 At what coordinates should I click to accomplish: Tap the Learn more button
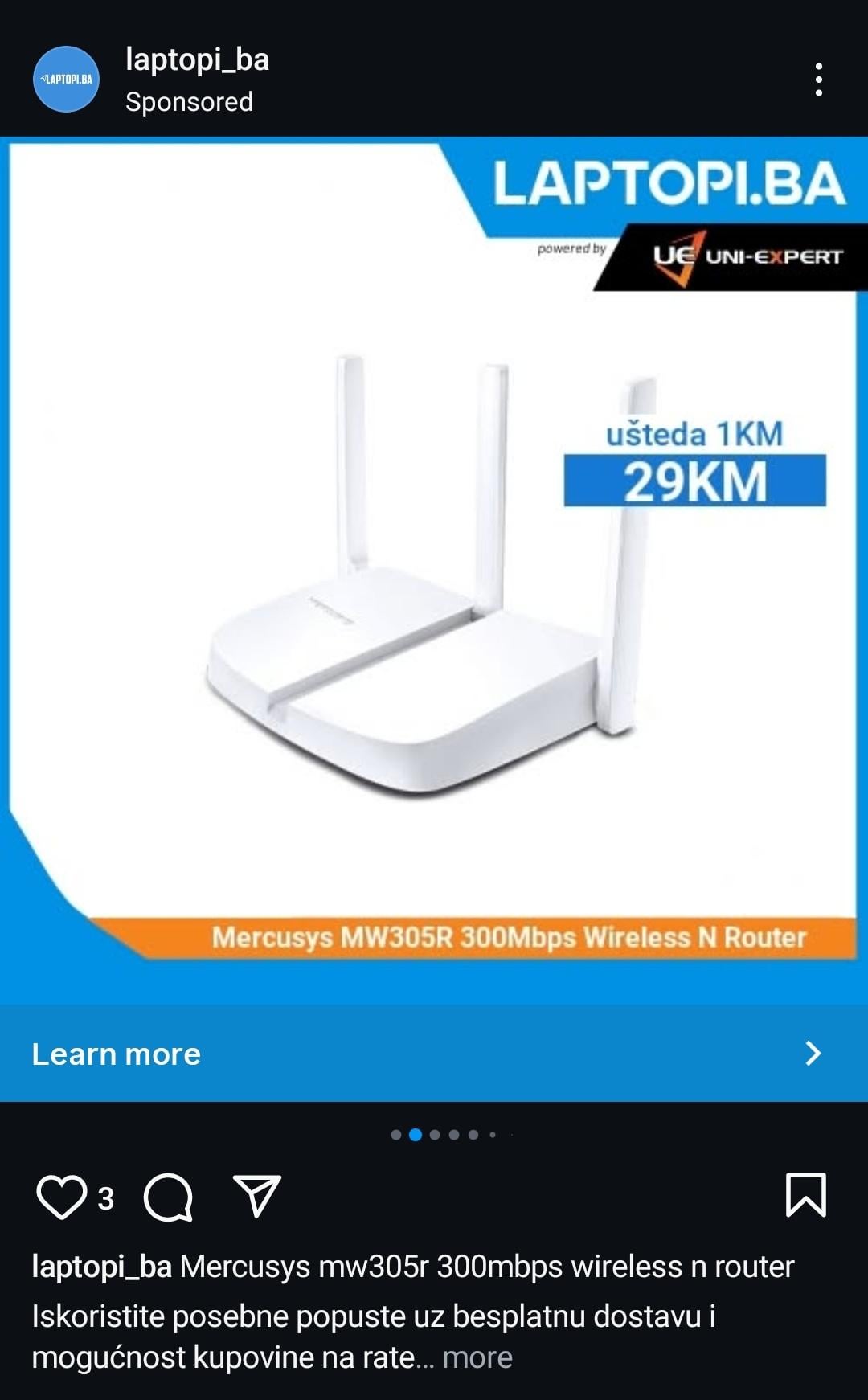(434, 1054)
